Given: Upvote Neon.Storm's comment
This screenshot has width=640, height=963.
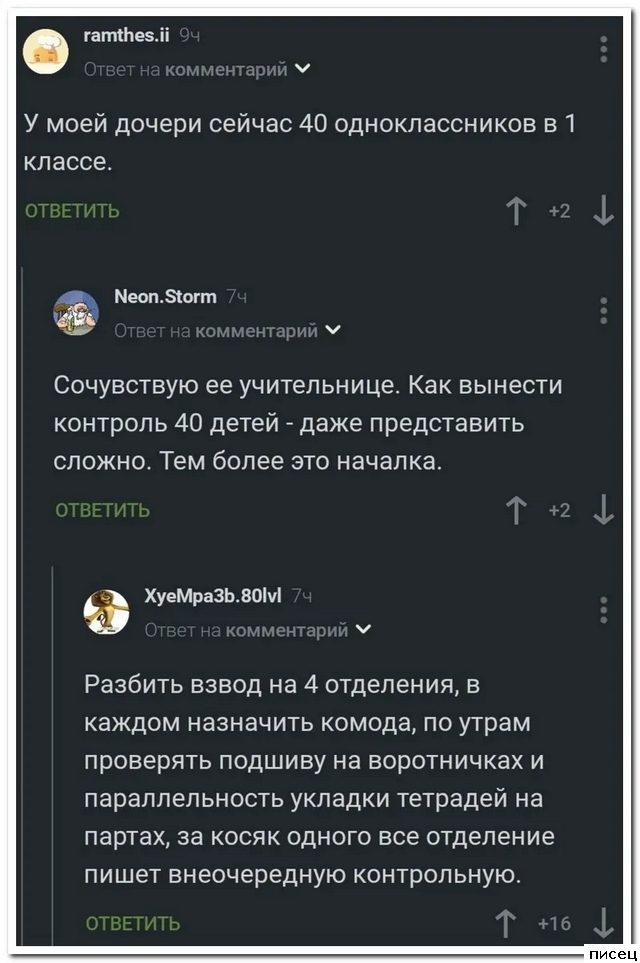Looking at the screenshot, I should (518, 511).
